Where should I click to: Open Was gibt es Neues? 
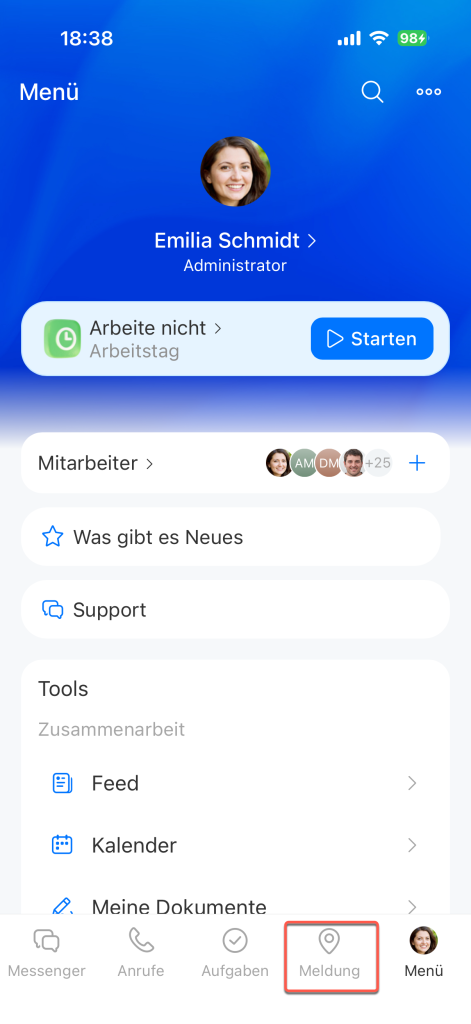tap(231, 537)
